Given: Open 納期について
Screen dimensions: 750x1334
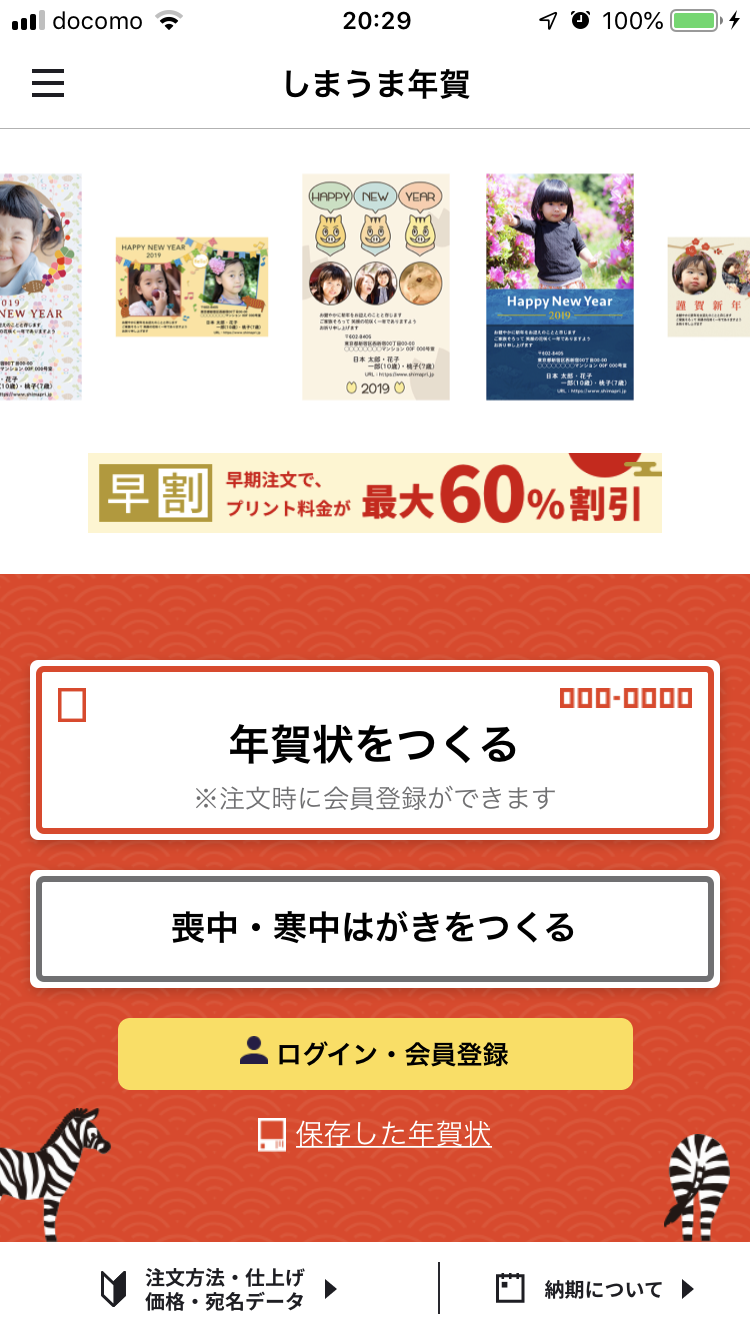Looking at the screenshot, I should tap(596, 1289).
